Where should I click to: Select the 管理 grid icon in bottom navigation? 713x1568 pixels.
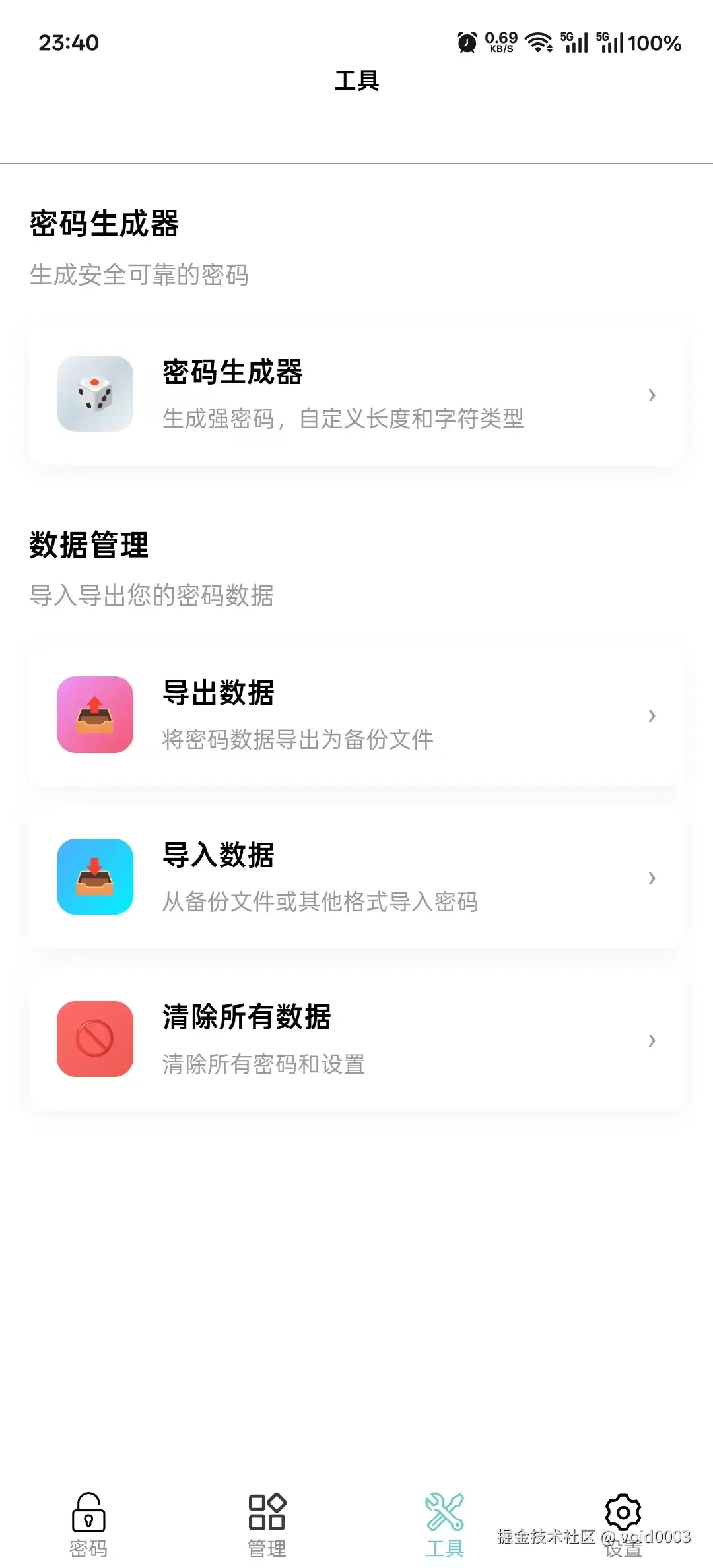point(267,1518)
